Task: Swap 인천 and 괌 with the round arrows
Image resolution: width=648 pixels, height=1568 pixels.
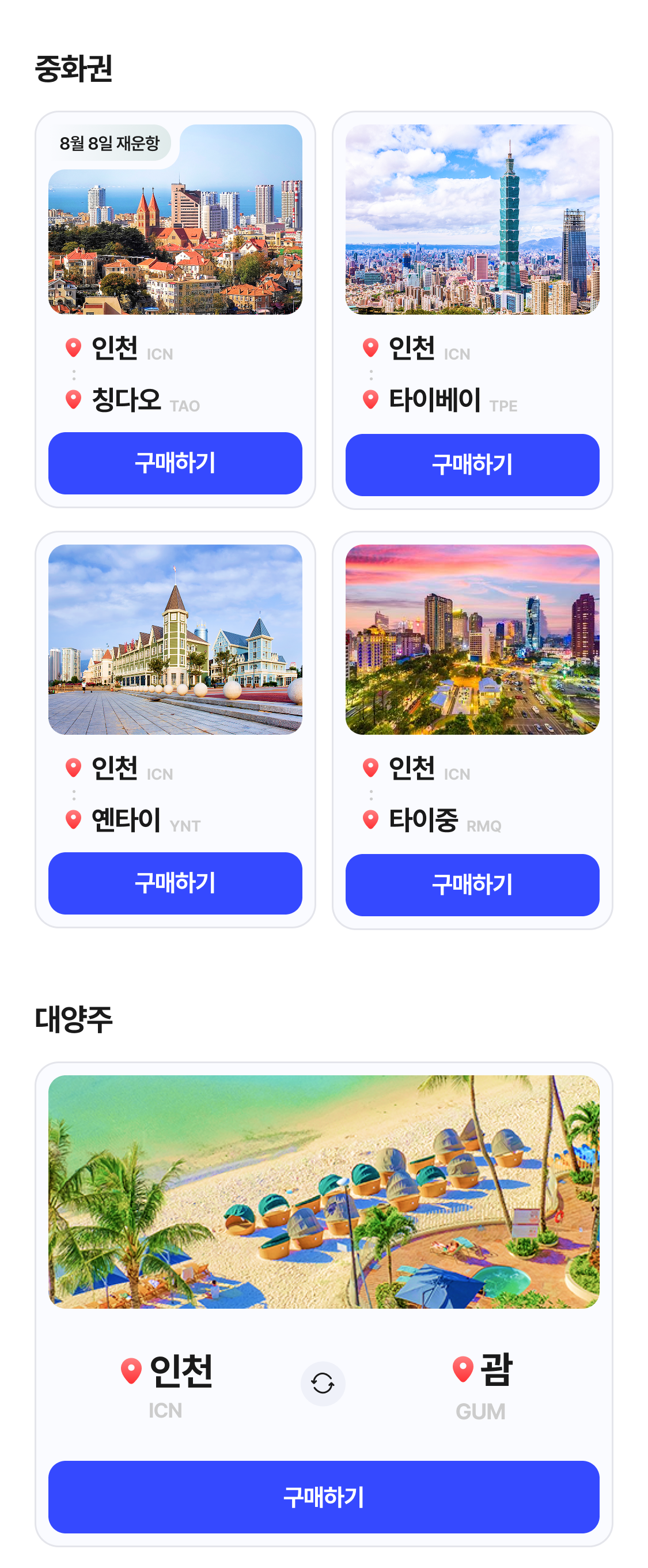Action: 323,1384
